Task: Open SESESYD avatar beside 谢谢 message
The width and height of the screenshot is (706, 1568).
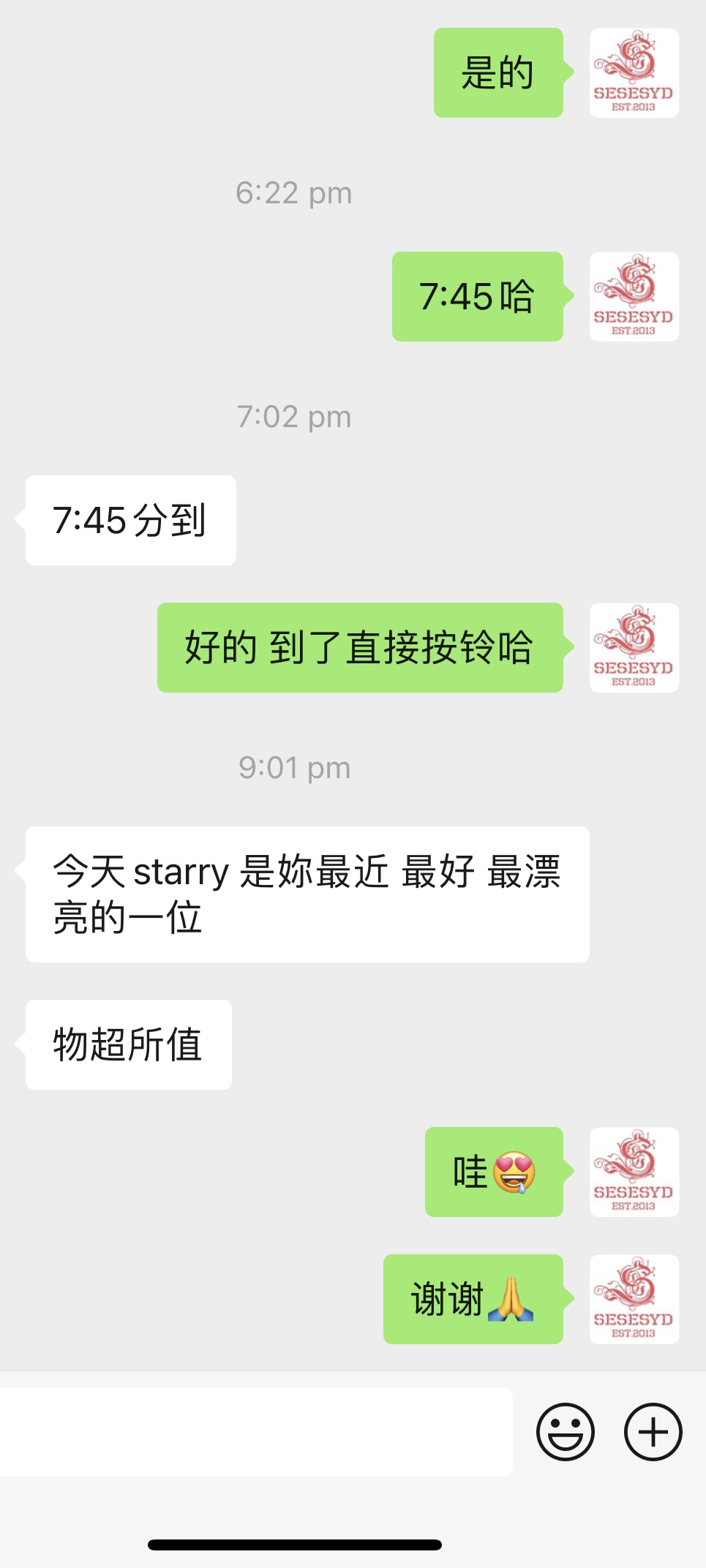Action: click(634, 1299)
